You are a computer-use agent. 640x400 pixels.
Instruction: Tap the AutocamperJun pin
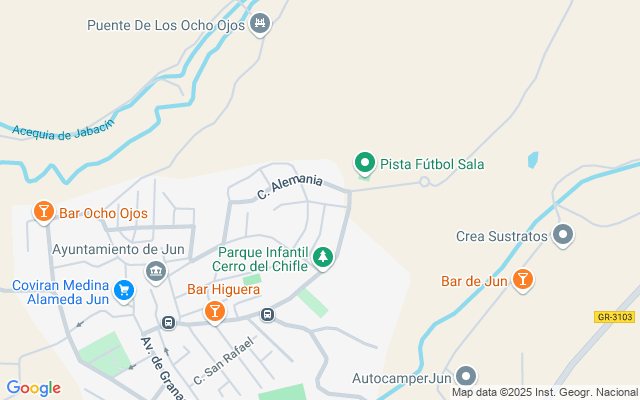pos(466,378)
